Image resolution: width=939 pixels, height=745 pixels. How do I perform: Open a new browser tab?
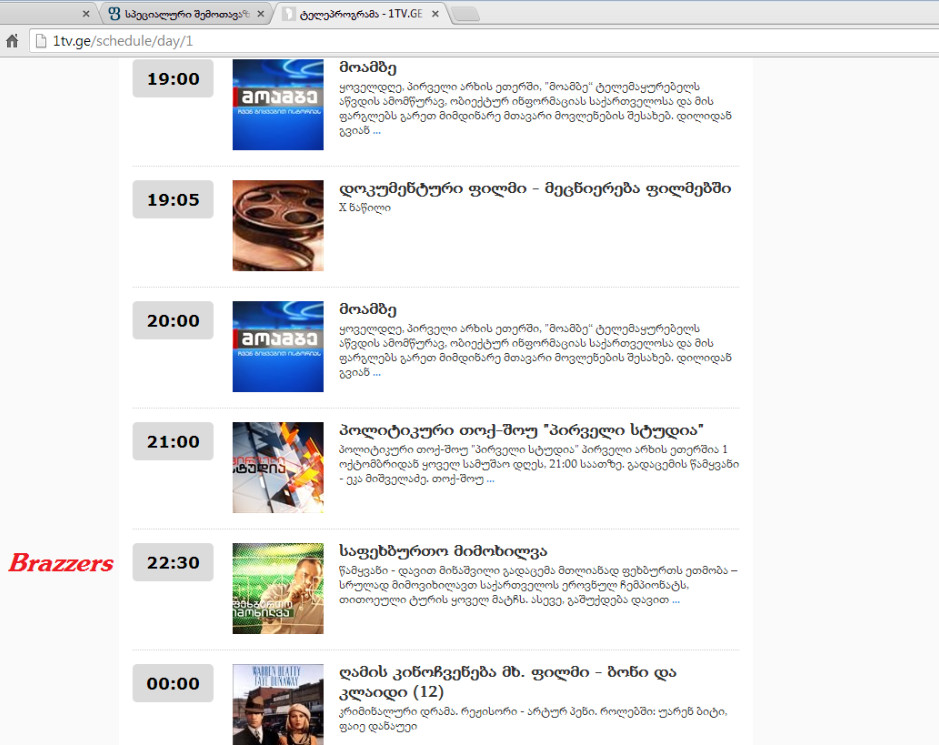[x=465, y=14]
